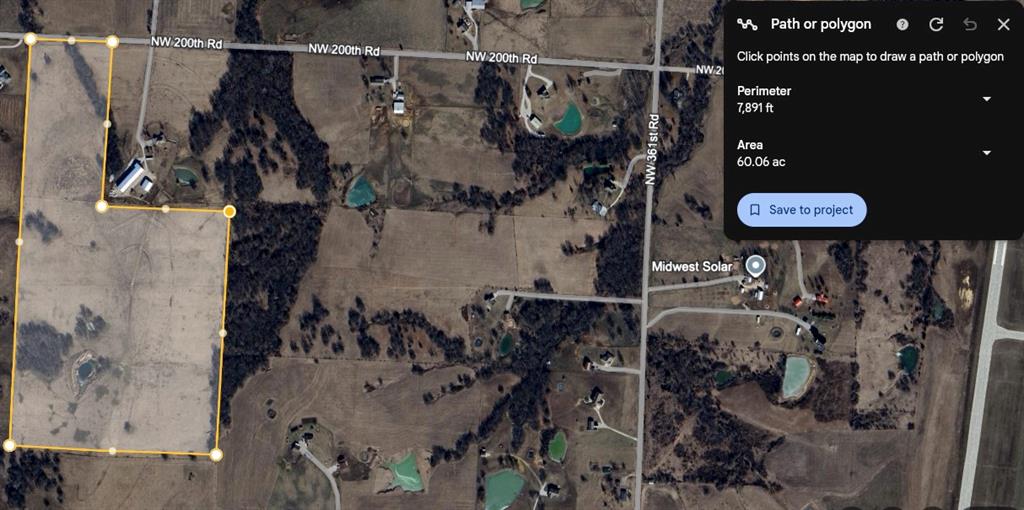Open the Midwest Solar place marker
The height and width of the screenshot is (510, 1024).
tap(756, 266)
